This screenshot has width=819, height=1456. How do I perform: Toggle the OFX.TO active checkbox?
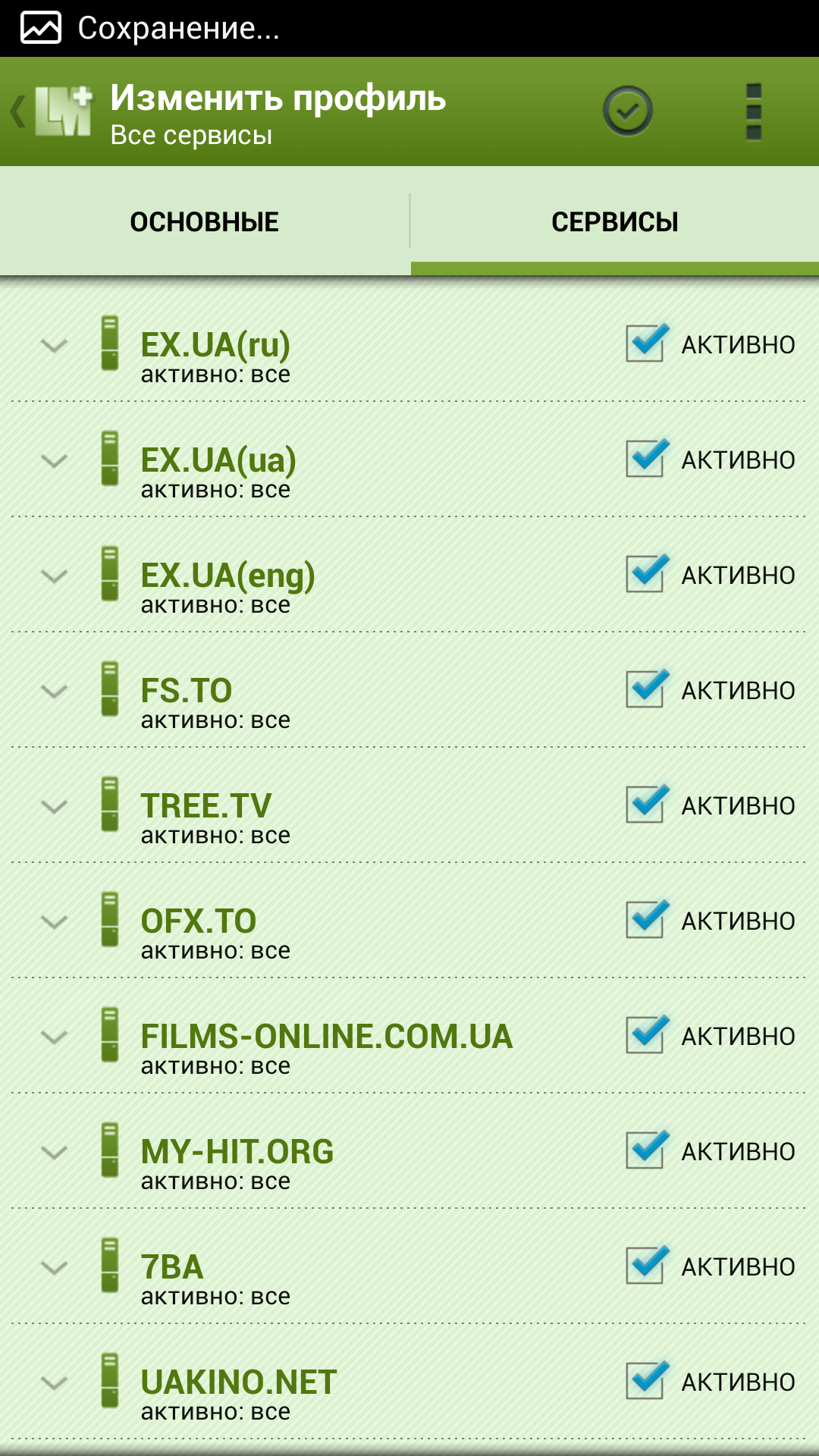(x=646, y=920)
